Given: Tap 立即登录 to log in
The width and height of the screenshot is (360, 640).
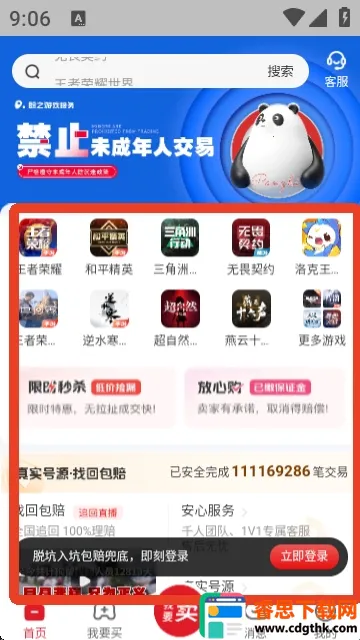Looking at the screenshot, I should pos(304,556).
